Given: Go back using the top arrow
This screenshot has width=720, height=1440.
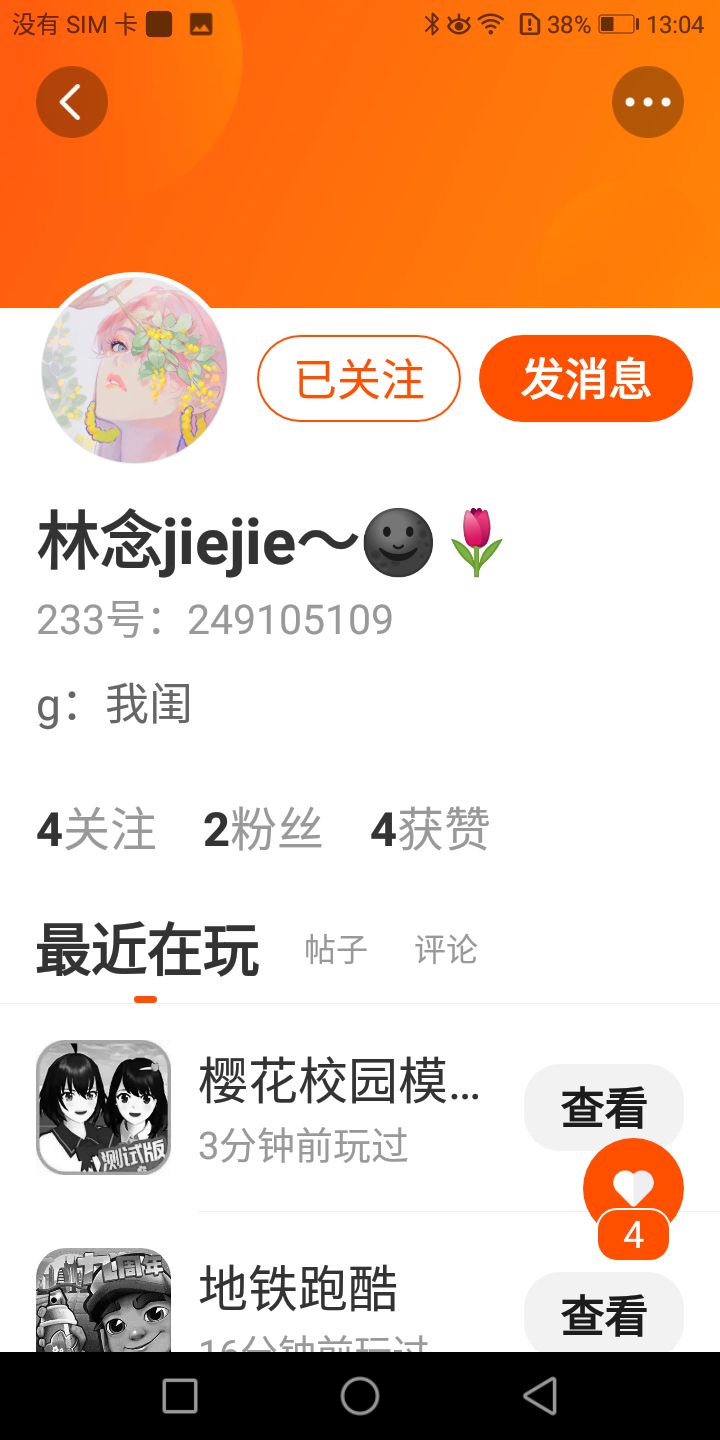Looking at the screenshot, I should point(71,102).
